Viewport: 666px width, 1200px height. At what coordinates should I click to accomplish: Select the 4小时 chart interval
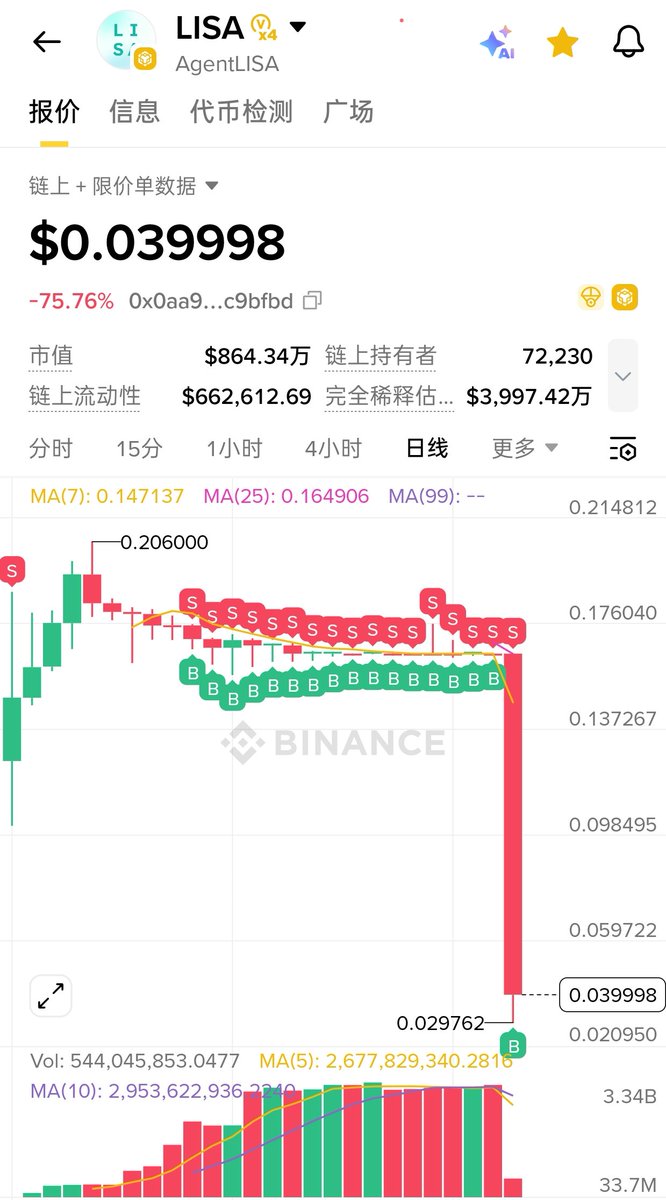click(x=333, y=448)
